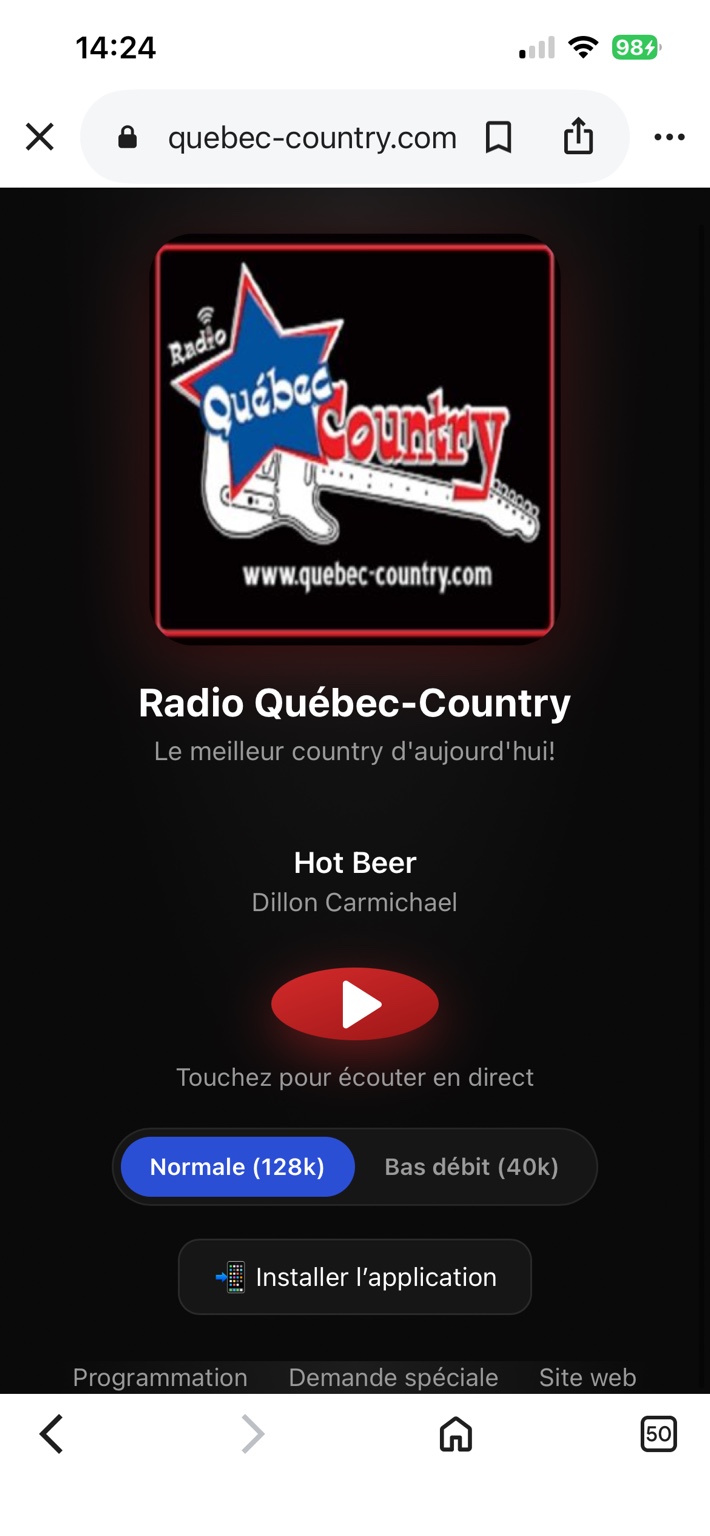Visit the Site web link
The image size is (710, 1536).
(x=587, y=1377)
